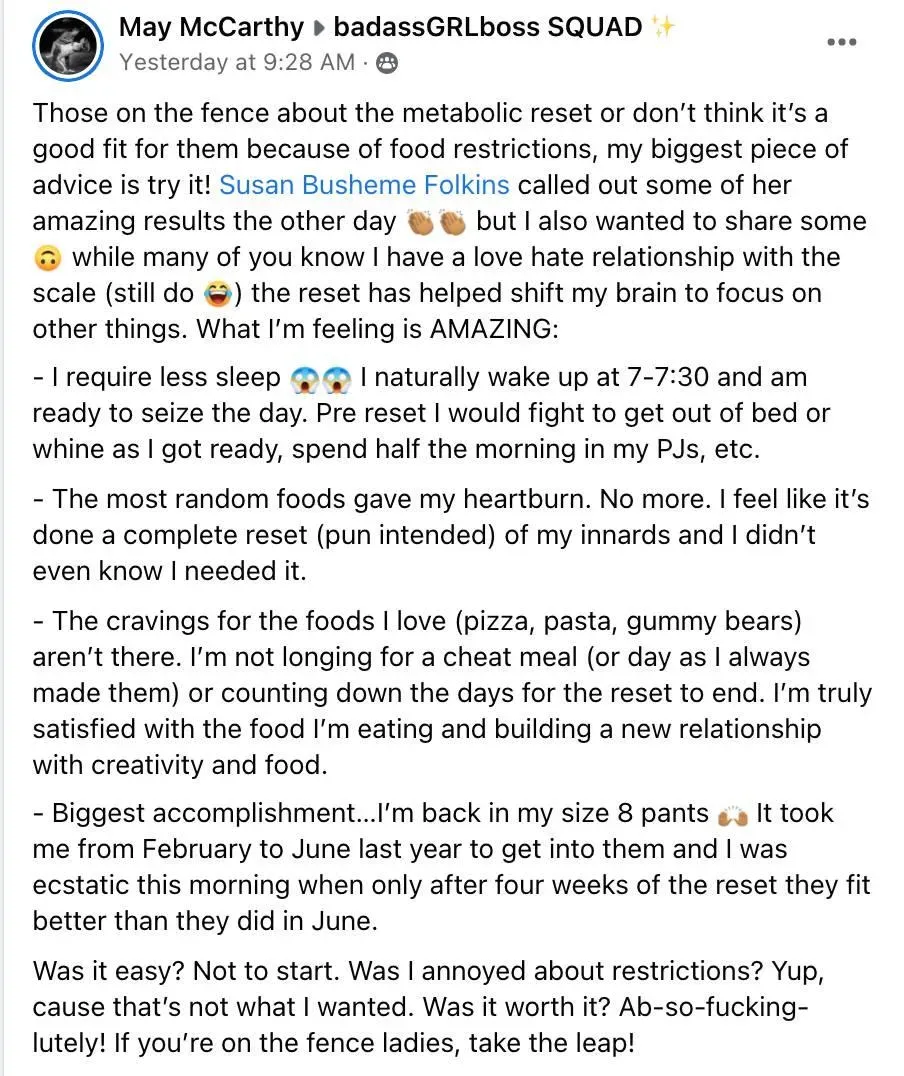Open May McCarthy's profile picture

point(67,46)
